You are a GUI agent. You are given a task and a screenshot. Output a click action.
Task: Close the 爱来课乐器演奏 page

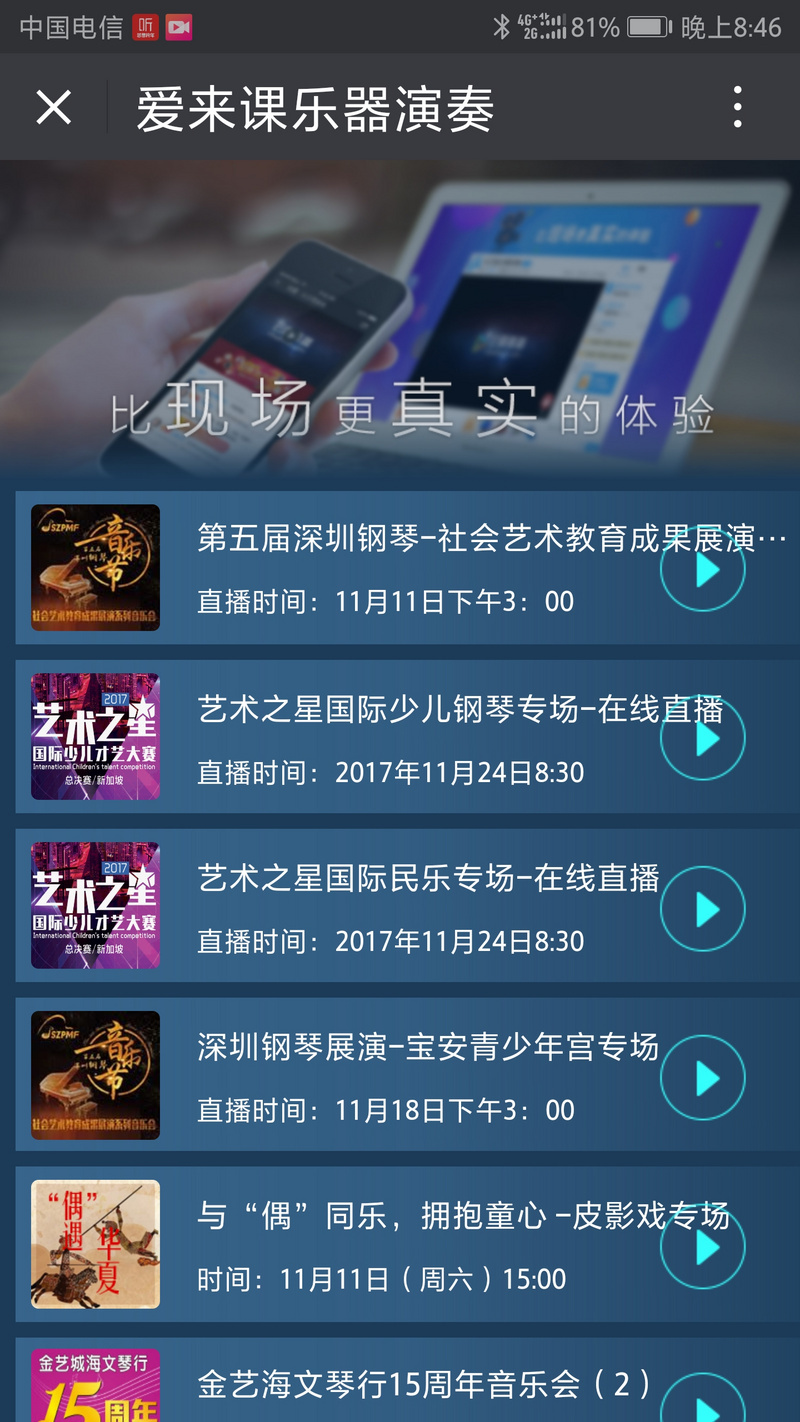click(52, 107)
